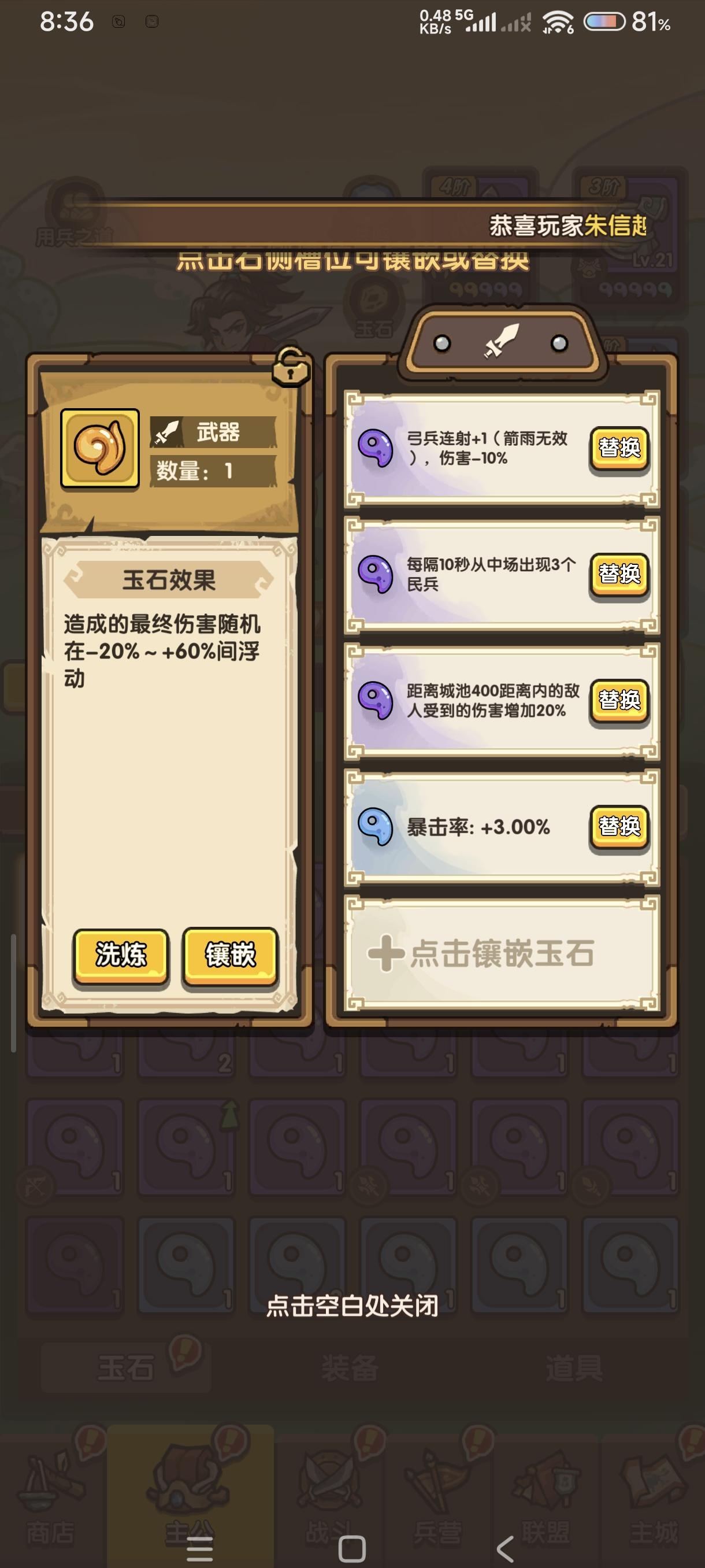The height and width of the screenshot is (1568, 705).
Task: Select the purple jade of city damage bonus slot
Action: tap(375, 701)
